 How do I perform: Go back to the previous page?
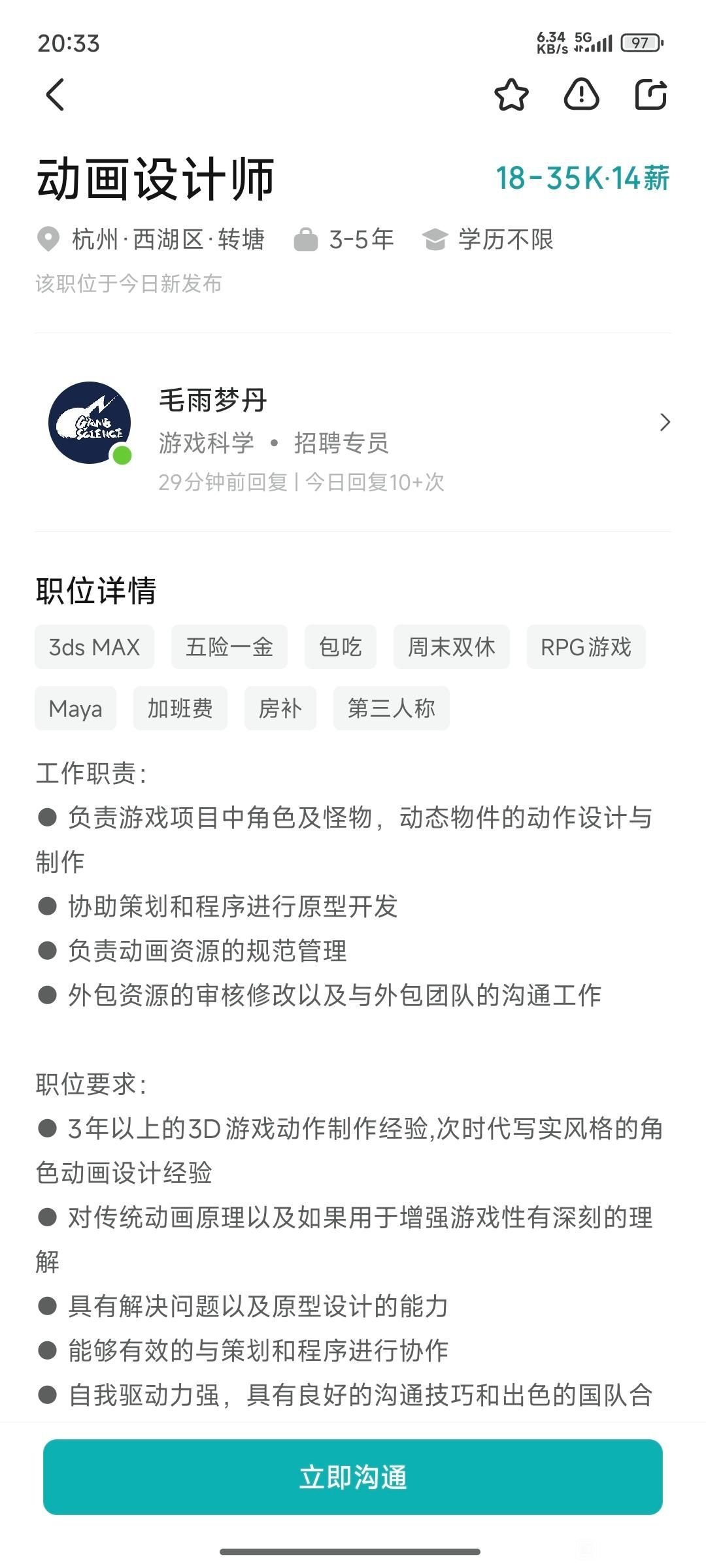click(x=56, y=95)
